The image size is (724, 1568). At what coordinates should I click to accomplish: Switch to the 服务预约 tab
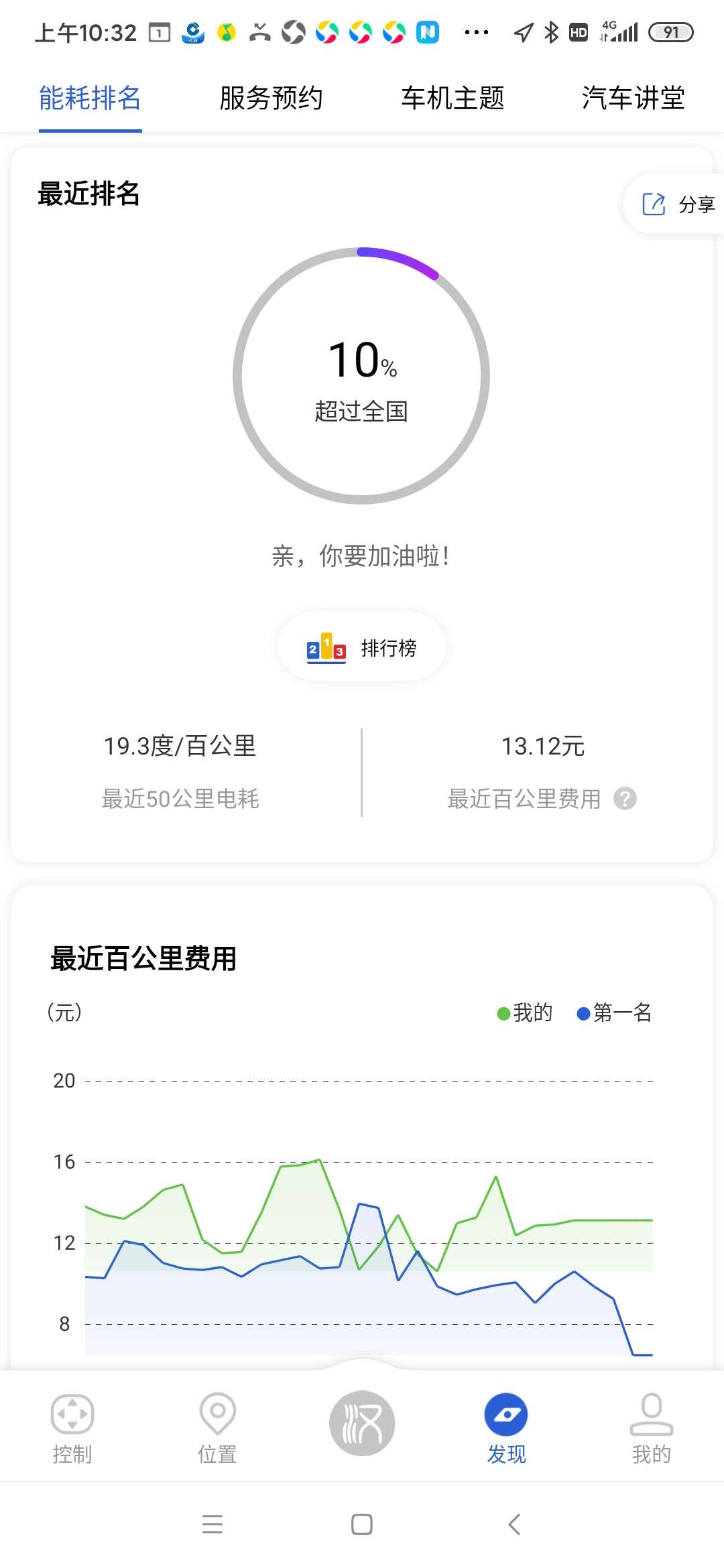[x=271, y=99]
